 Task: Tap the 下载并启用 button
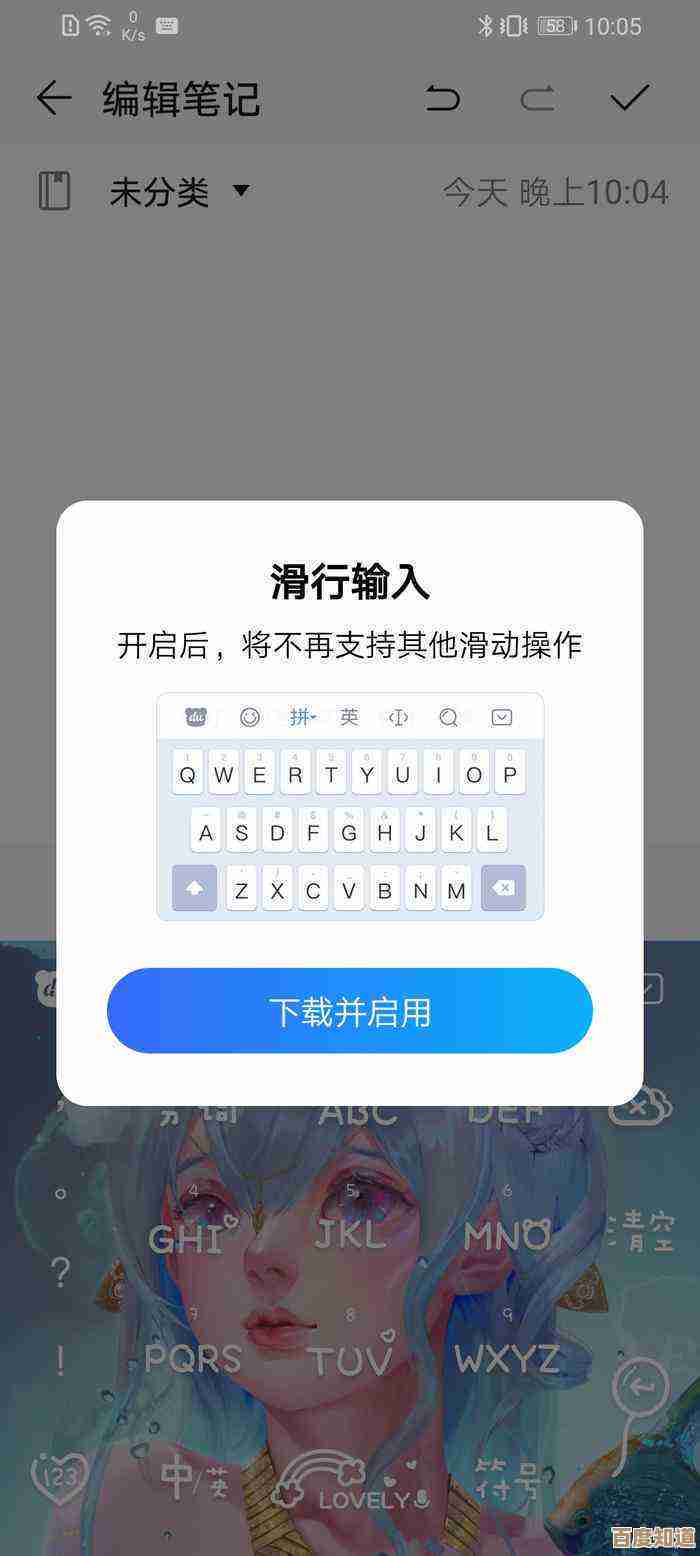coord(349,1011)
